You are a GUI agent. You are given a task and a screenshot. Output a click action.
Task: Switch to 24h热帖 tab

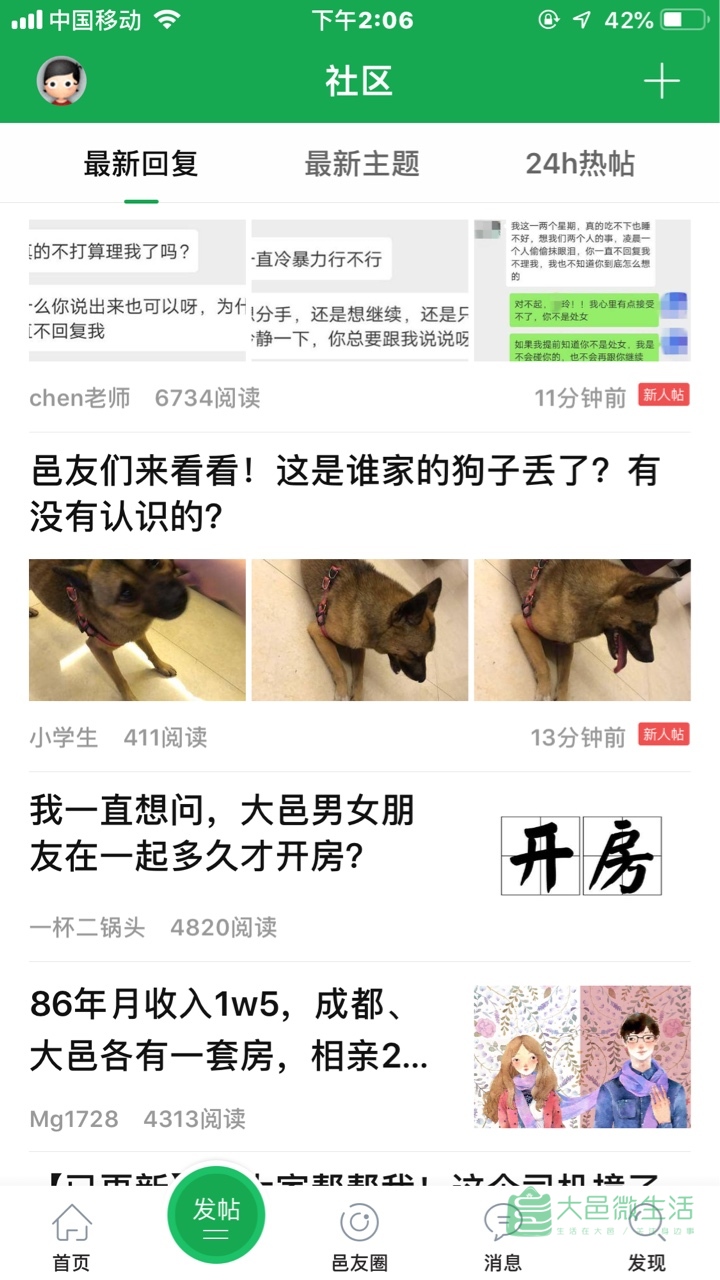(x=580, y=164)
